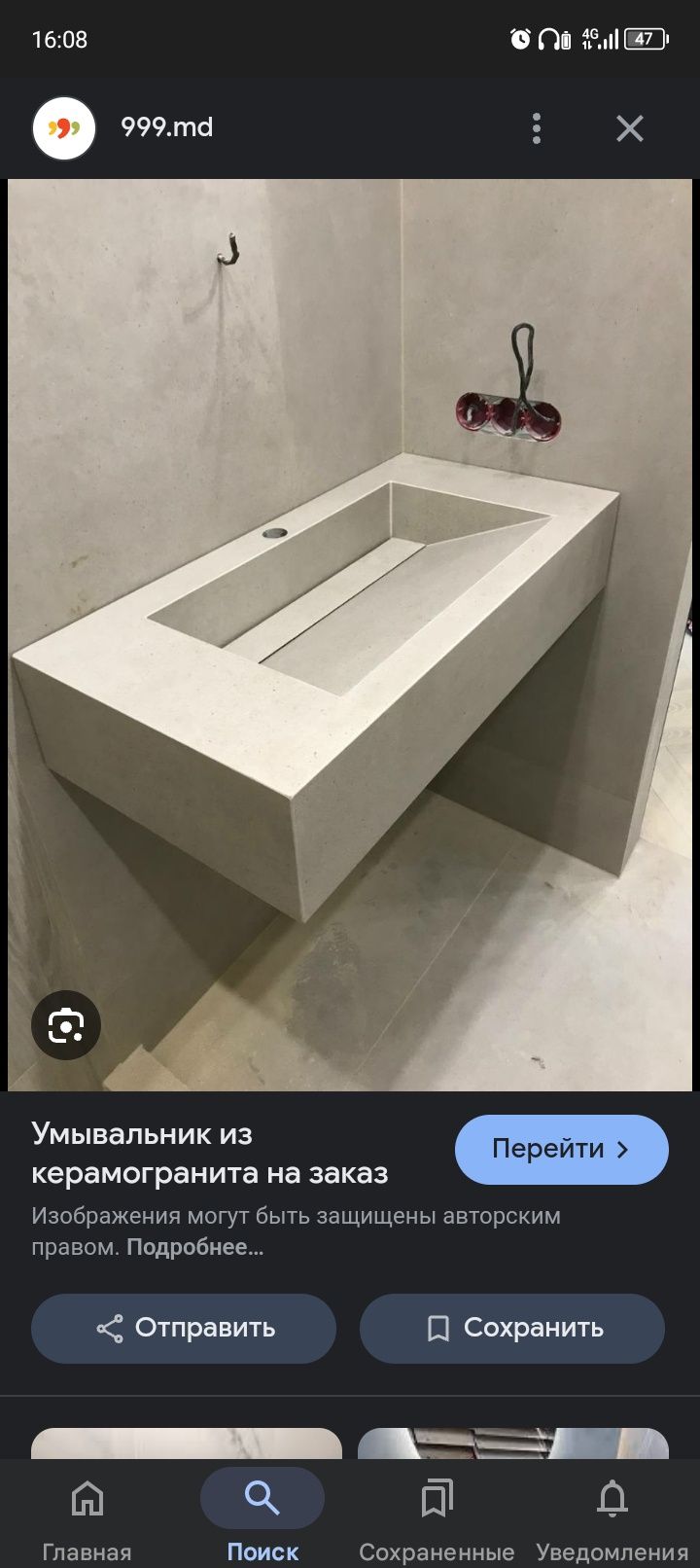Search this image with Lens
The image size is (700, 1568).
coord(66,1024)
